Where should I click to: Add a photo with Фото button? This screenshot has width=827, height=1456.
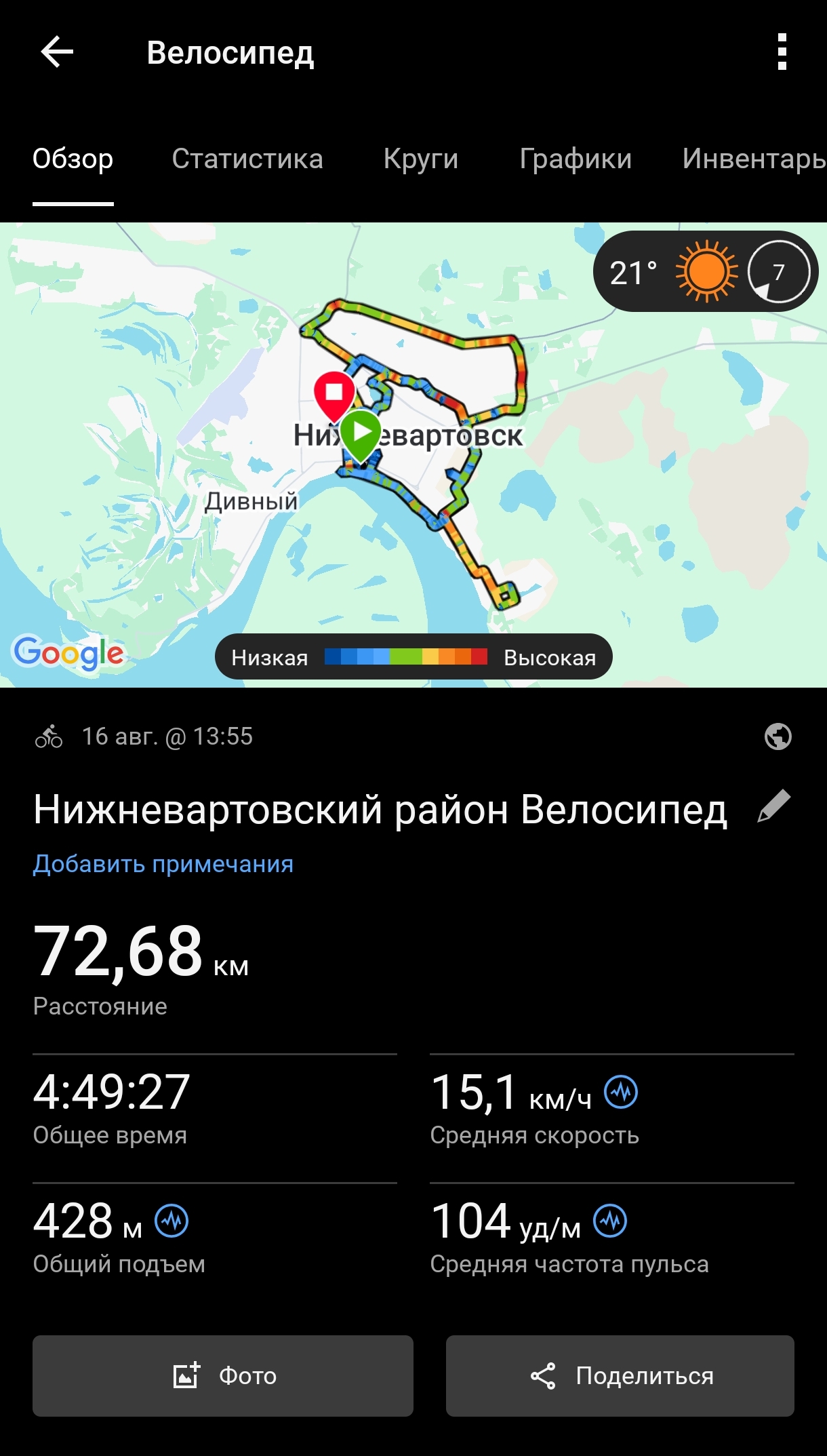223,1376
